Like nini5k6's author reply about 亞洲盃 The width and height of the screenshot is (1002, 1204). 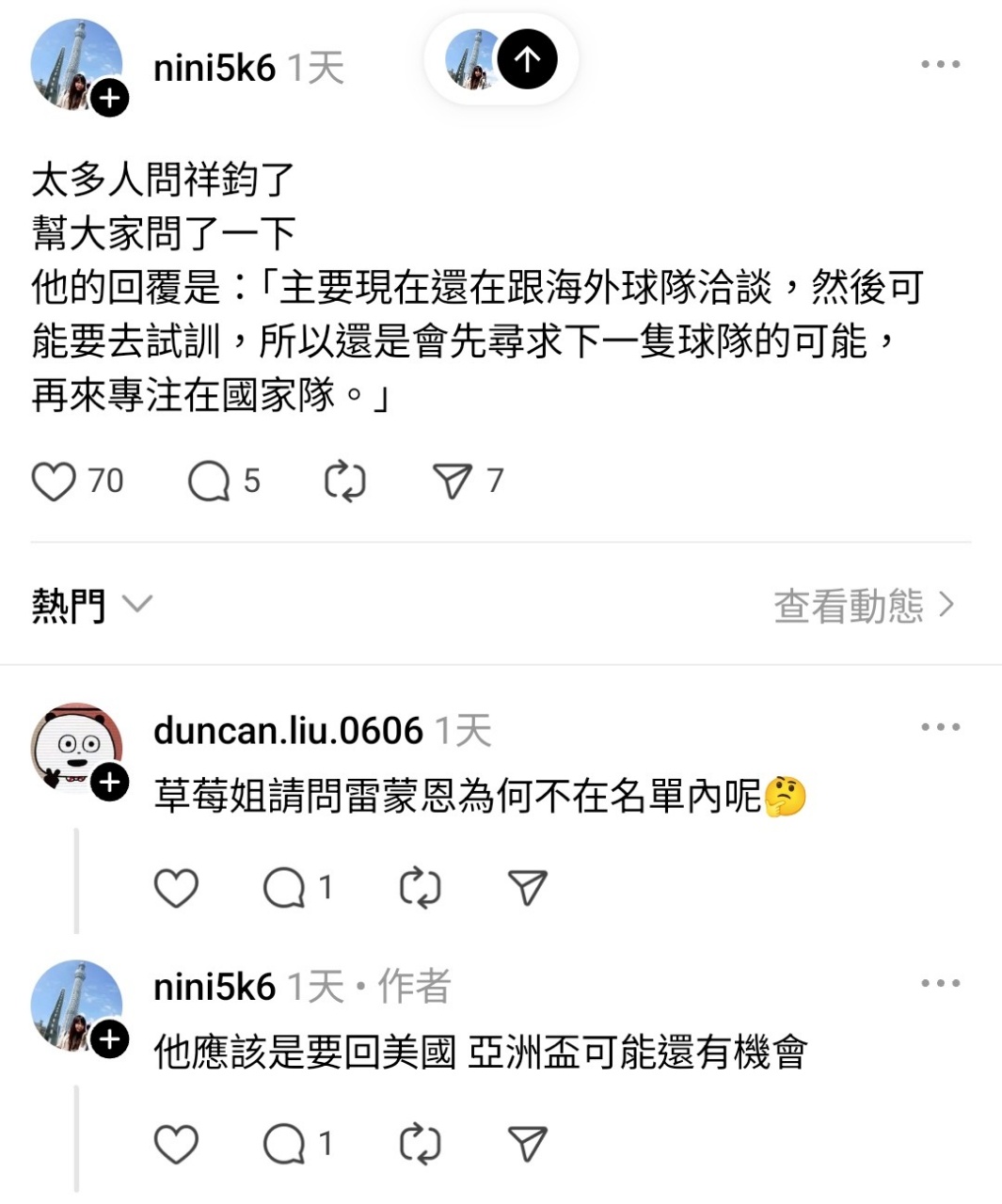pyautogui.click(x=176, y=1144)
